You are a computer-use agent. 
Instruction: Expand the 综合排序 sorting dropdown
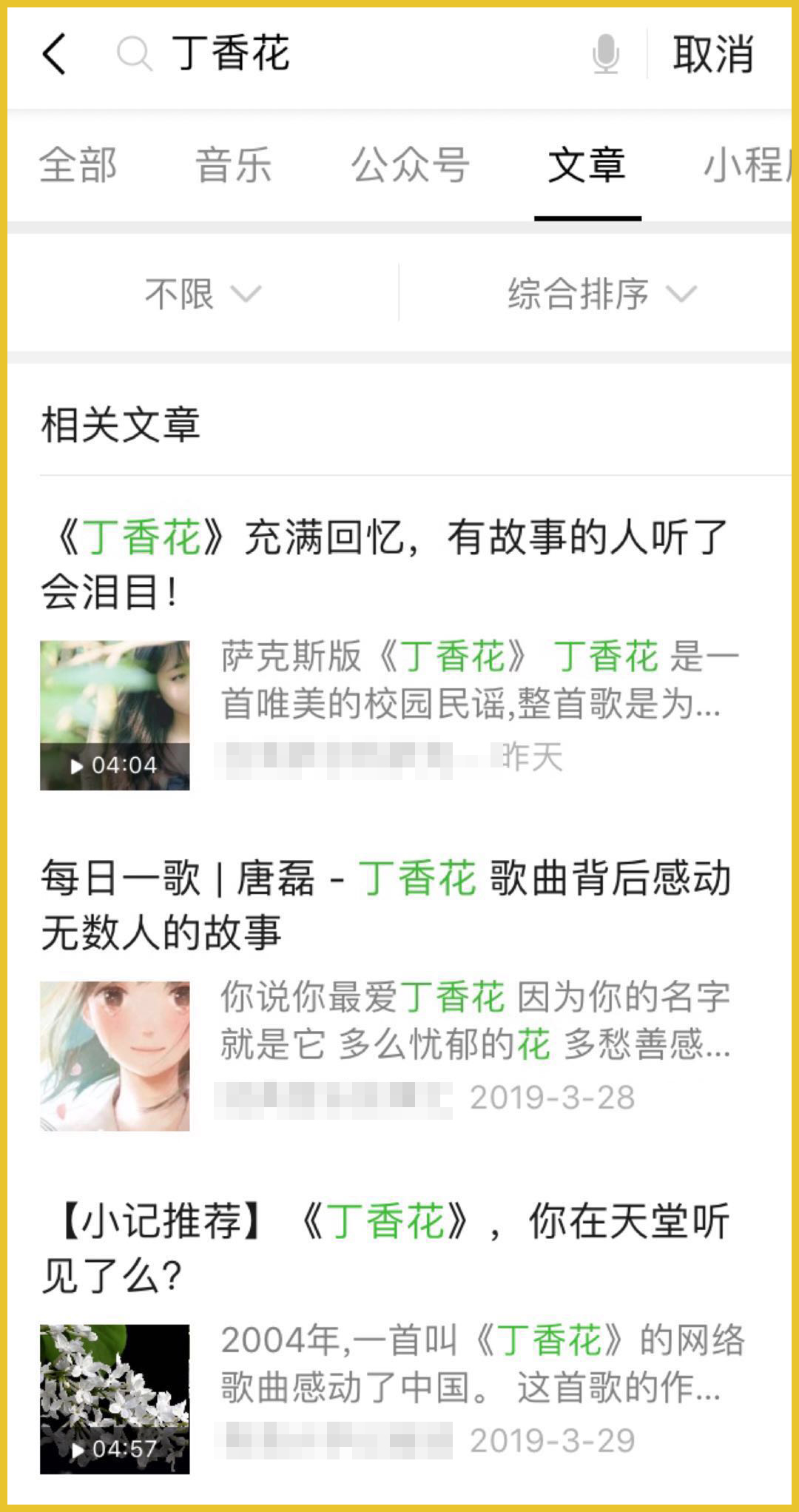[x=601, y=294]
